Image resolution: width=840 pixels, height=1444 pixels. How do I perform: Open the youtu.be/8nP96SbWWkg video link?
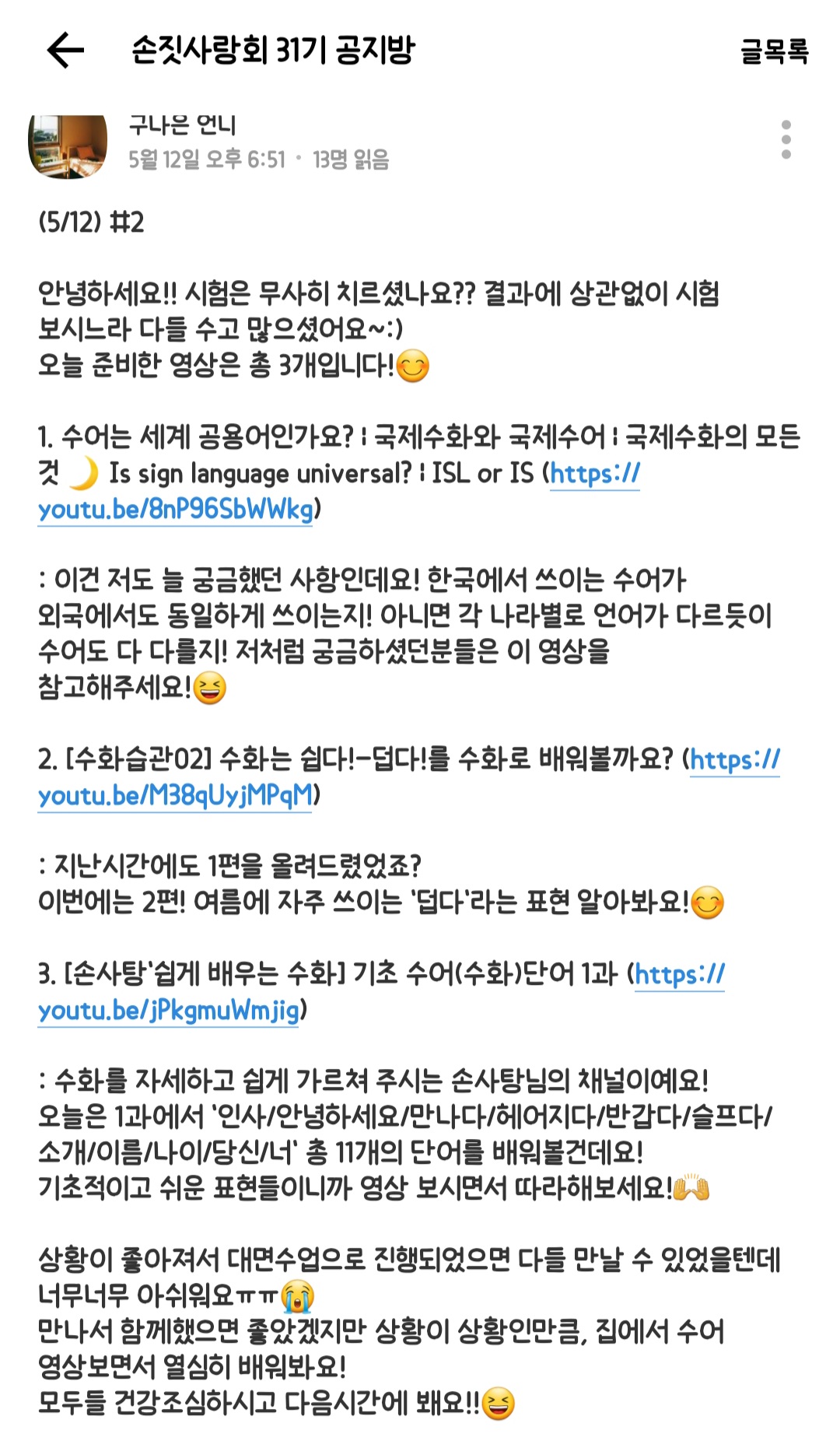tap(175, 510)
